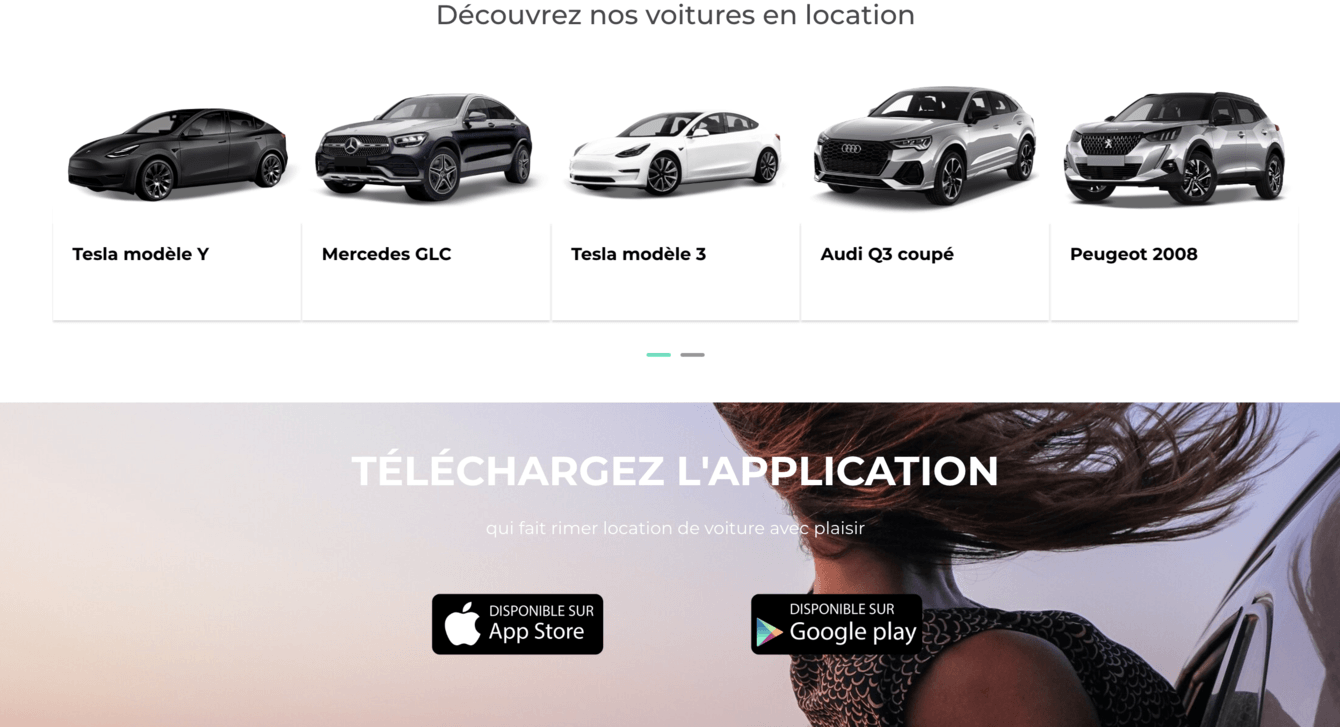Go to the second carousel page indicator
Image resolution: width=1340 pixels, height=727 pixels.
(x=692, y=355)
